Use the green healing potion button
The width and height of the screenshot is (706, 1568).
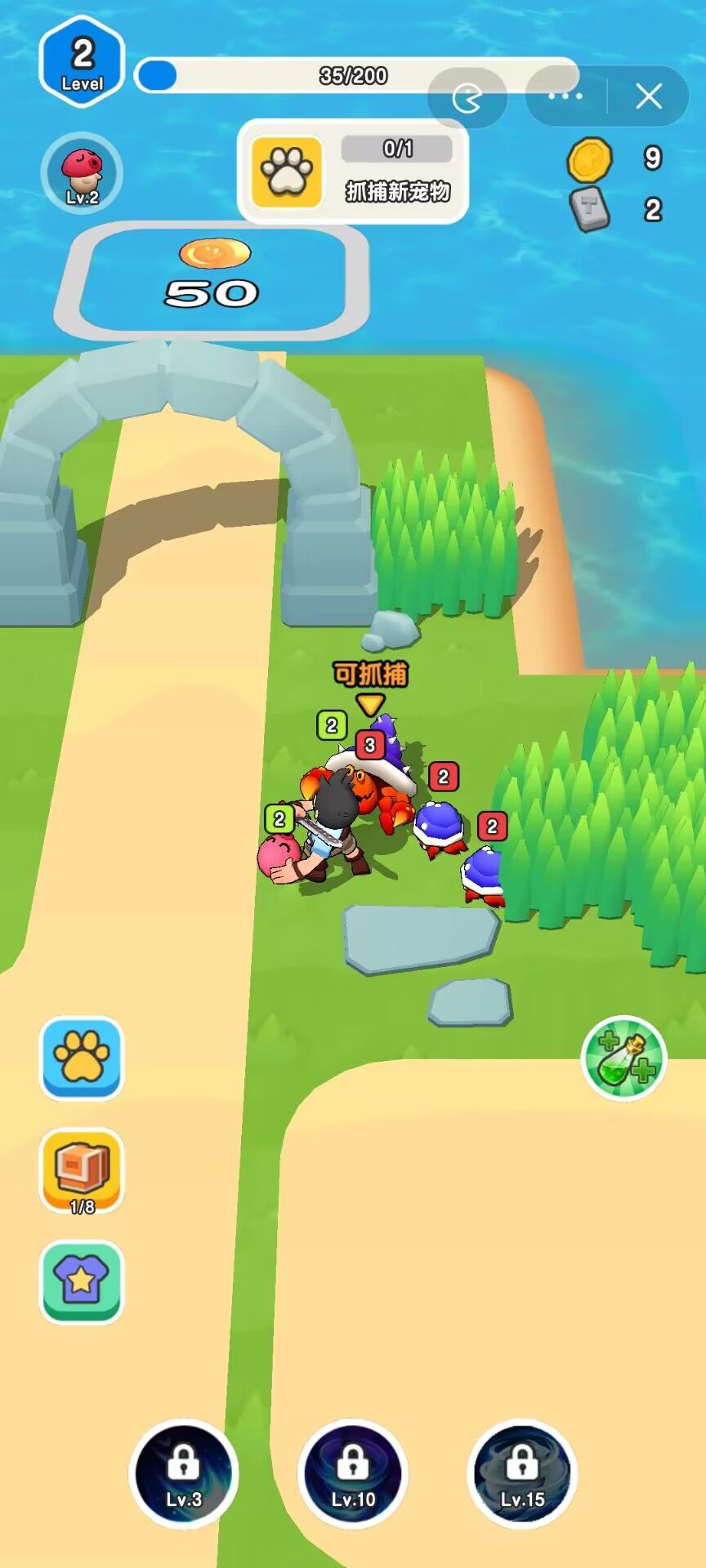pos(623,1058)
